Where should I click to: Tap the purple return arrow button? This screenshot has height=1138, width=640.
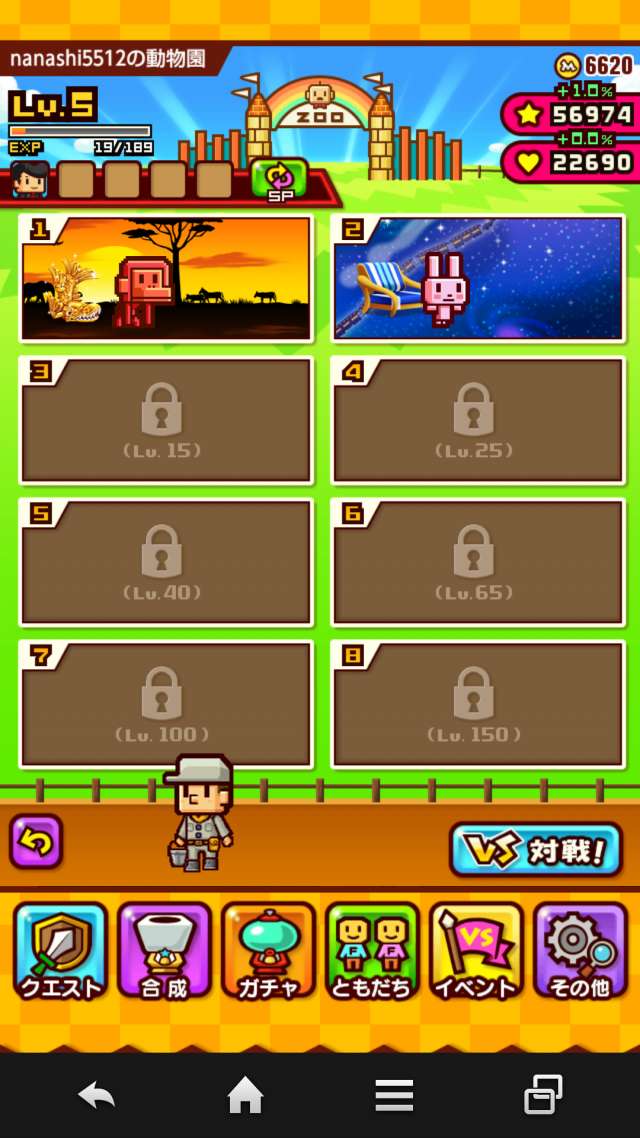point(36,842)
